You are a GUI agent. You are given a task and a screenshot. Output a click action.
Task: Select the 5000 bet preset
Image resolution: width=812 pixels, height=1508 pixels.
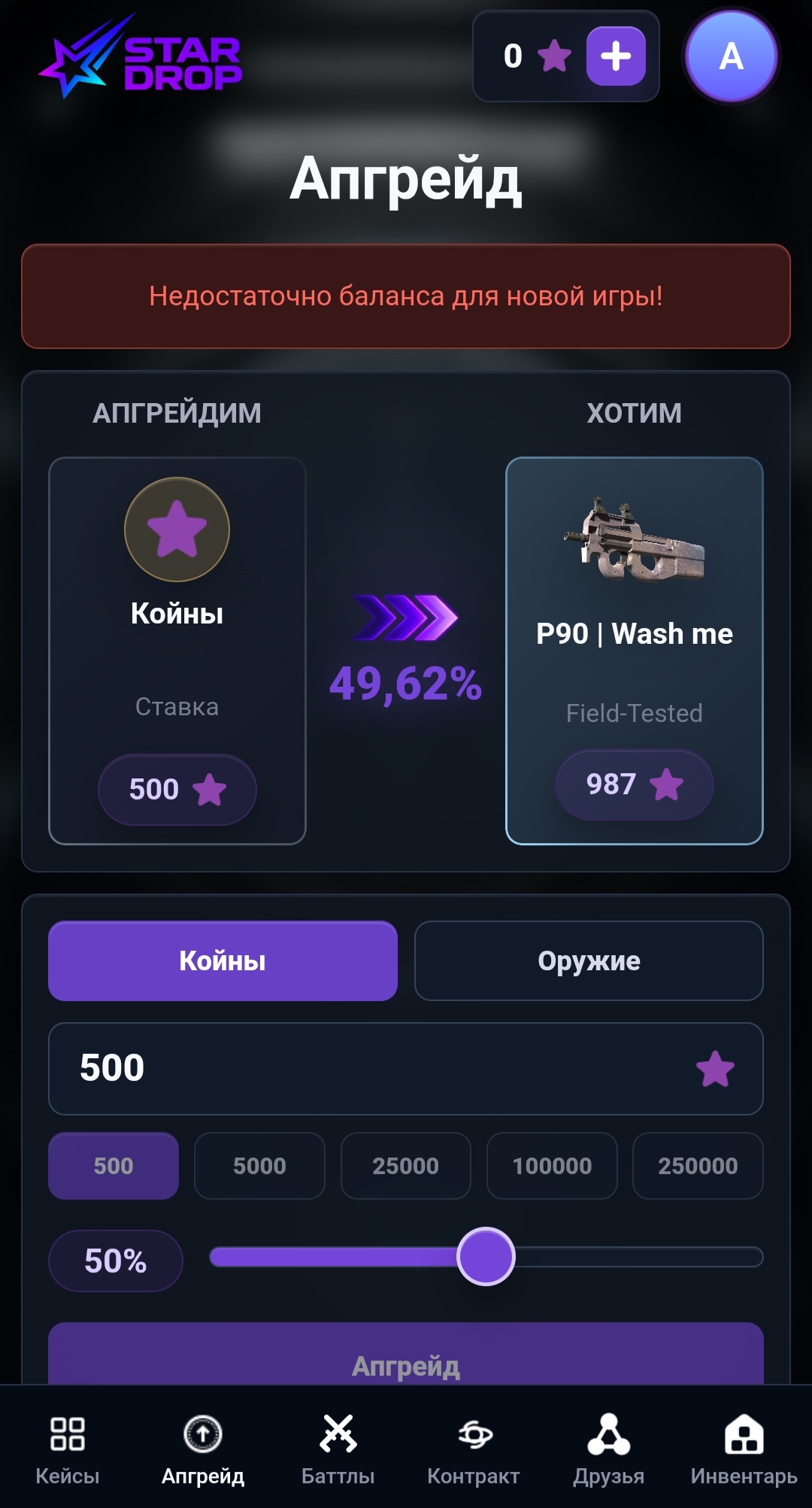tap(259, 1166)
